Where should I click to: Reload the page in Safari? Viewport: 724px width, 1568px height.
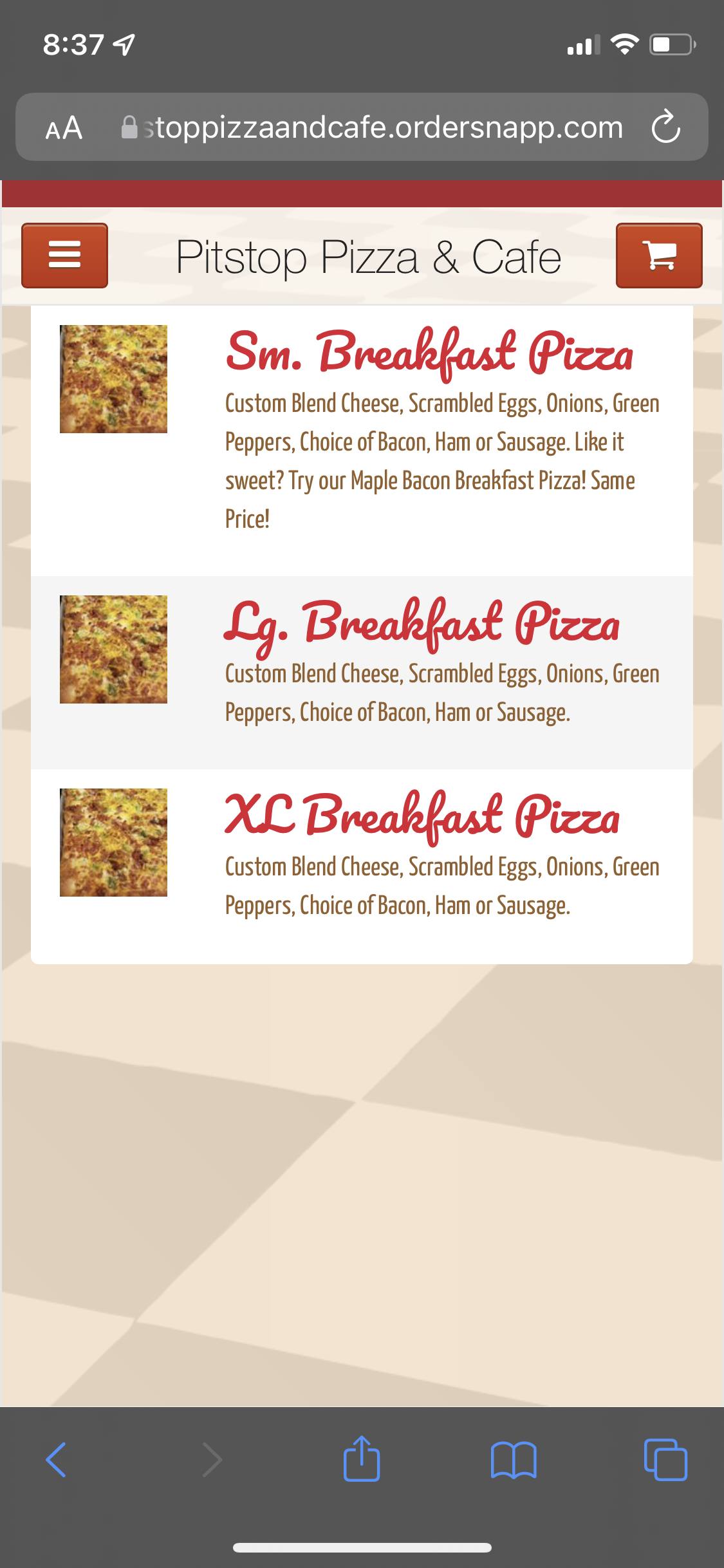click(x=665, y=127)
